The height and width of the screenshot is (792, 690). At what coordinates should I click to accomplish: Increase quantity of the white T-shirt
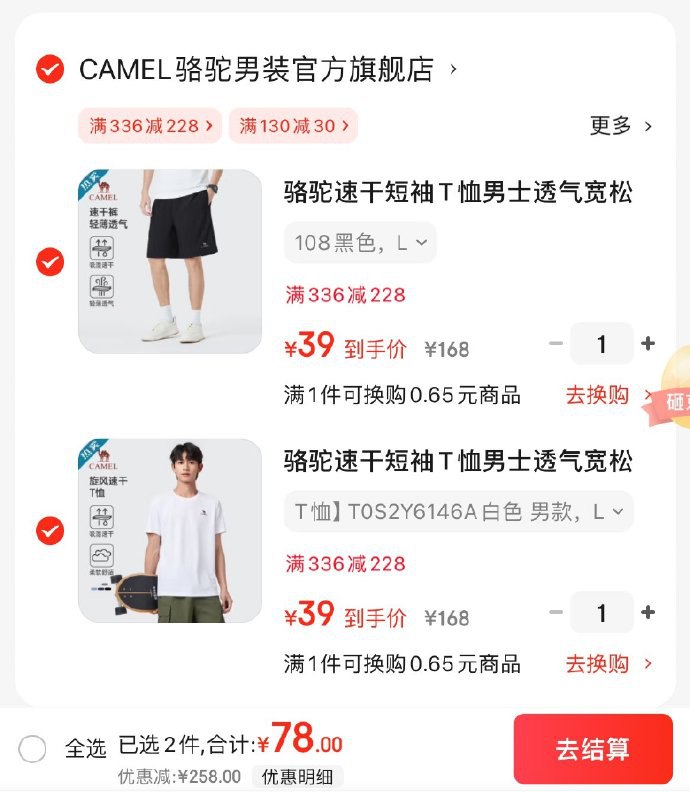click(648, 613)
